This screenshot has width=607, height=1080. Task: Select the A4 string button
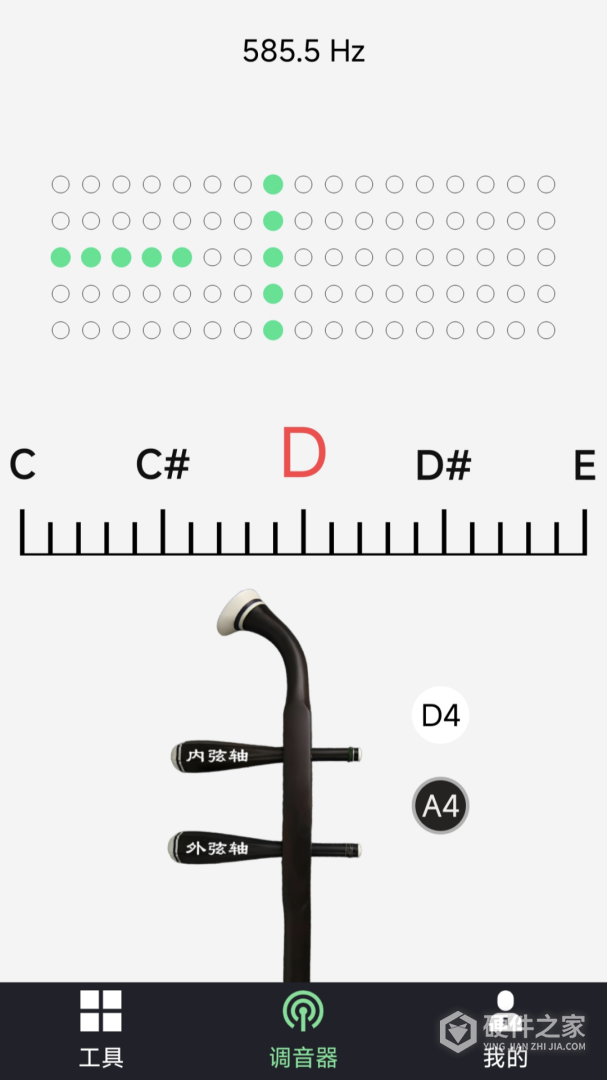tap(440, 805)
